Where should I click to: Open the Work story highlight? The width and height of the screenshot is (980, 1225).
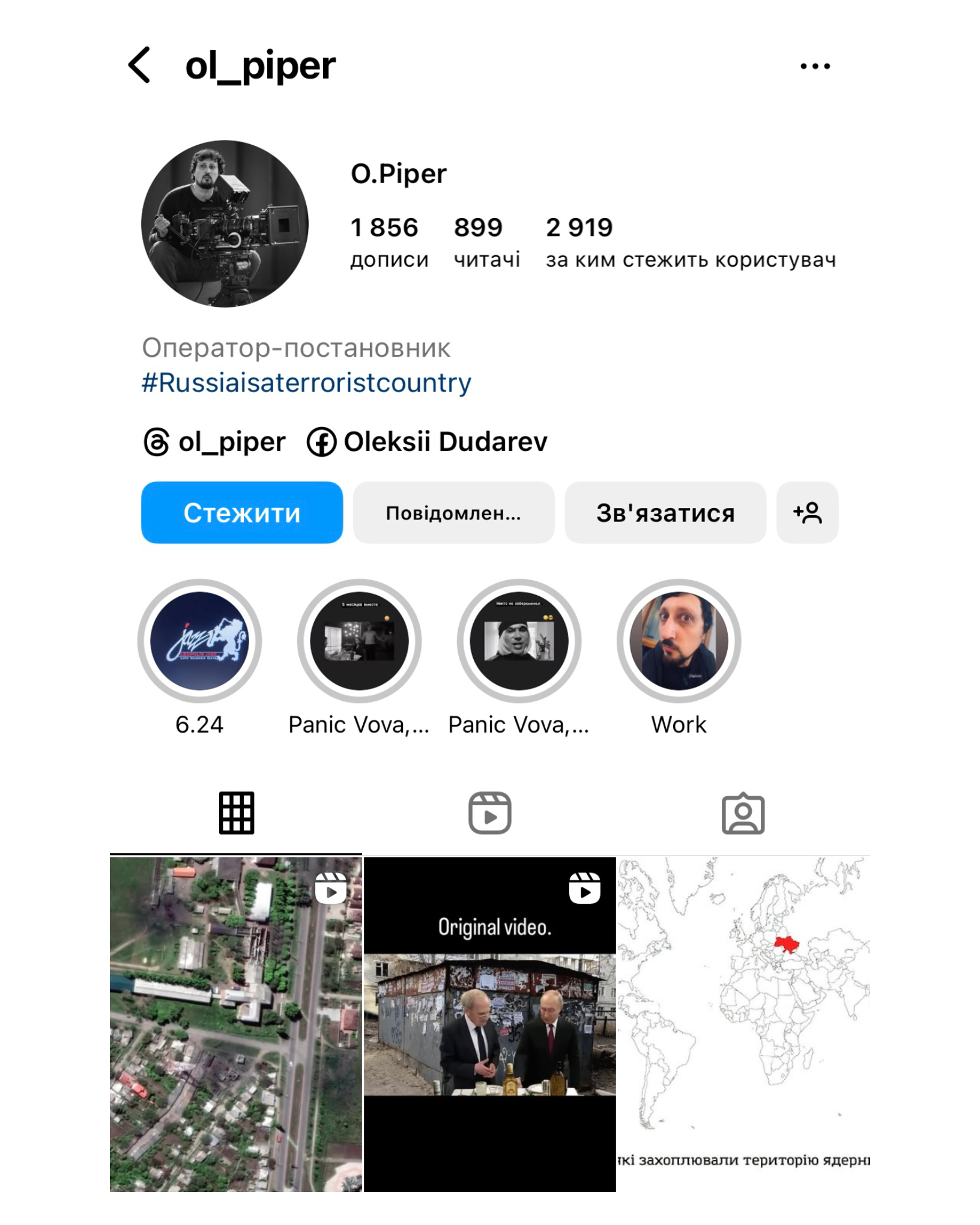point(679,641)
